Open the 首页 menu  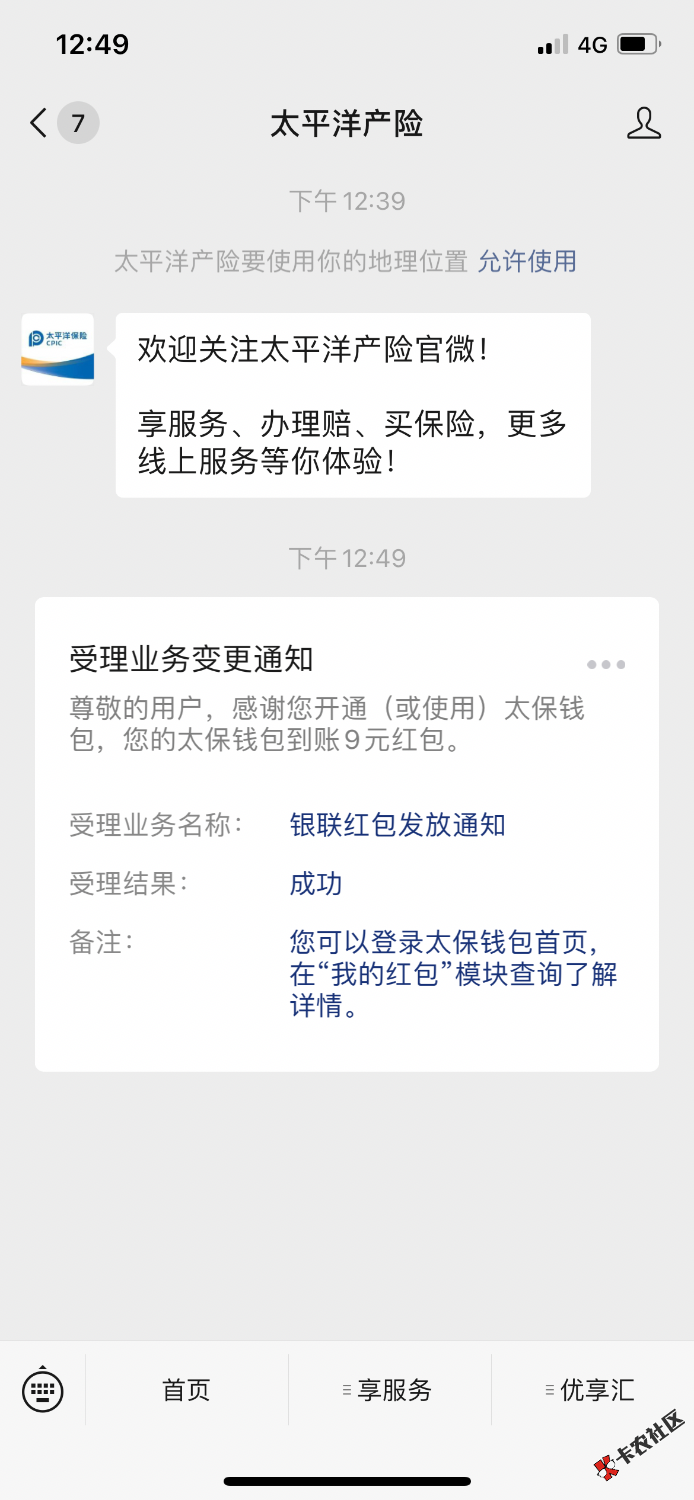[187, 1390]
